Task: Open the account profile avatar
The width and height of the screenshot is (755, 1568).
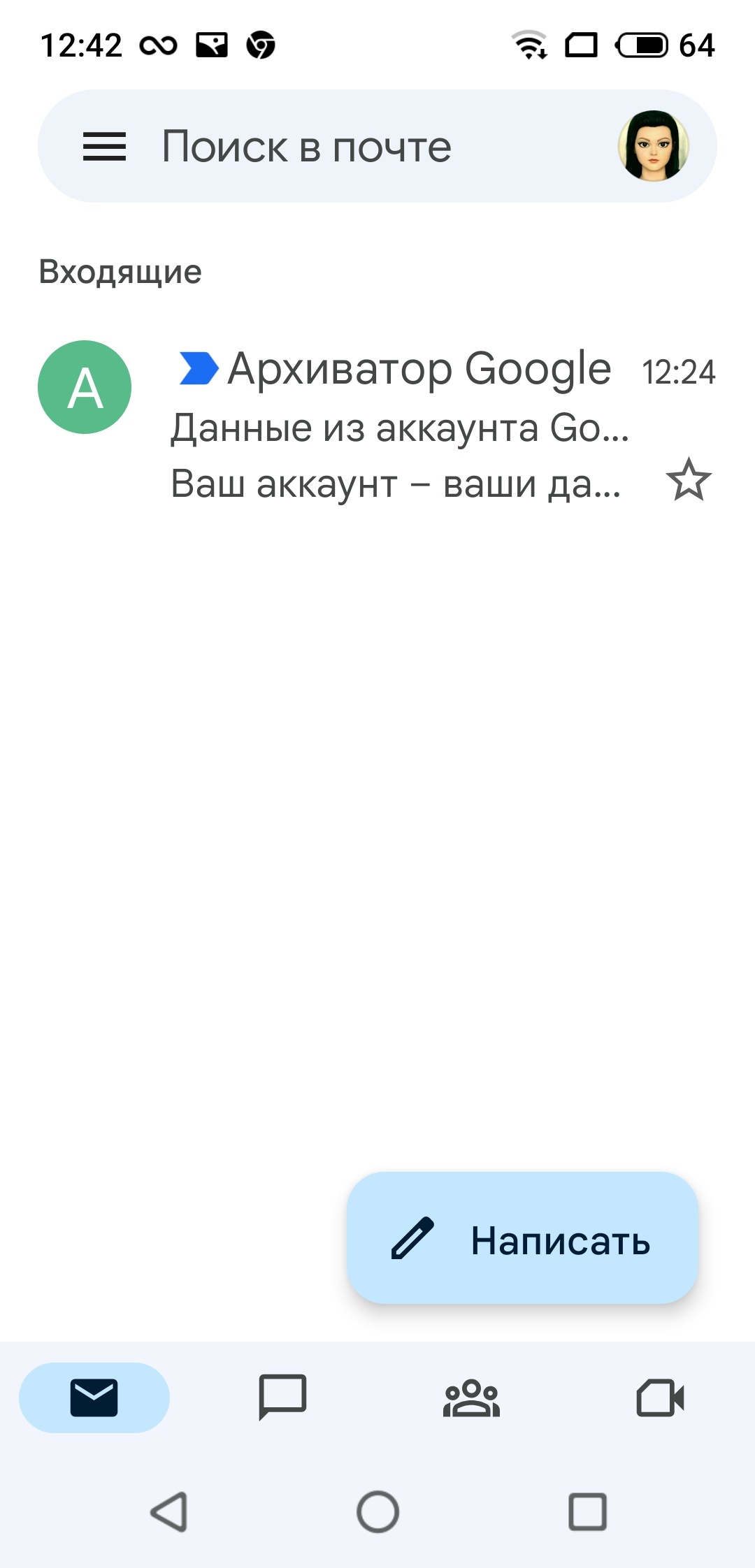Action: tap(653, 146)
